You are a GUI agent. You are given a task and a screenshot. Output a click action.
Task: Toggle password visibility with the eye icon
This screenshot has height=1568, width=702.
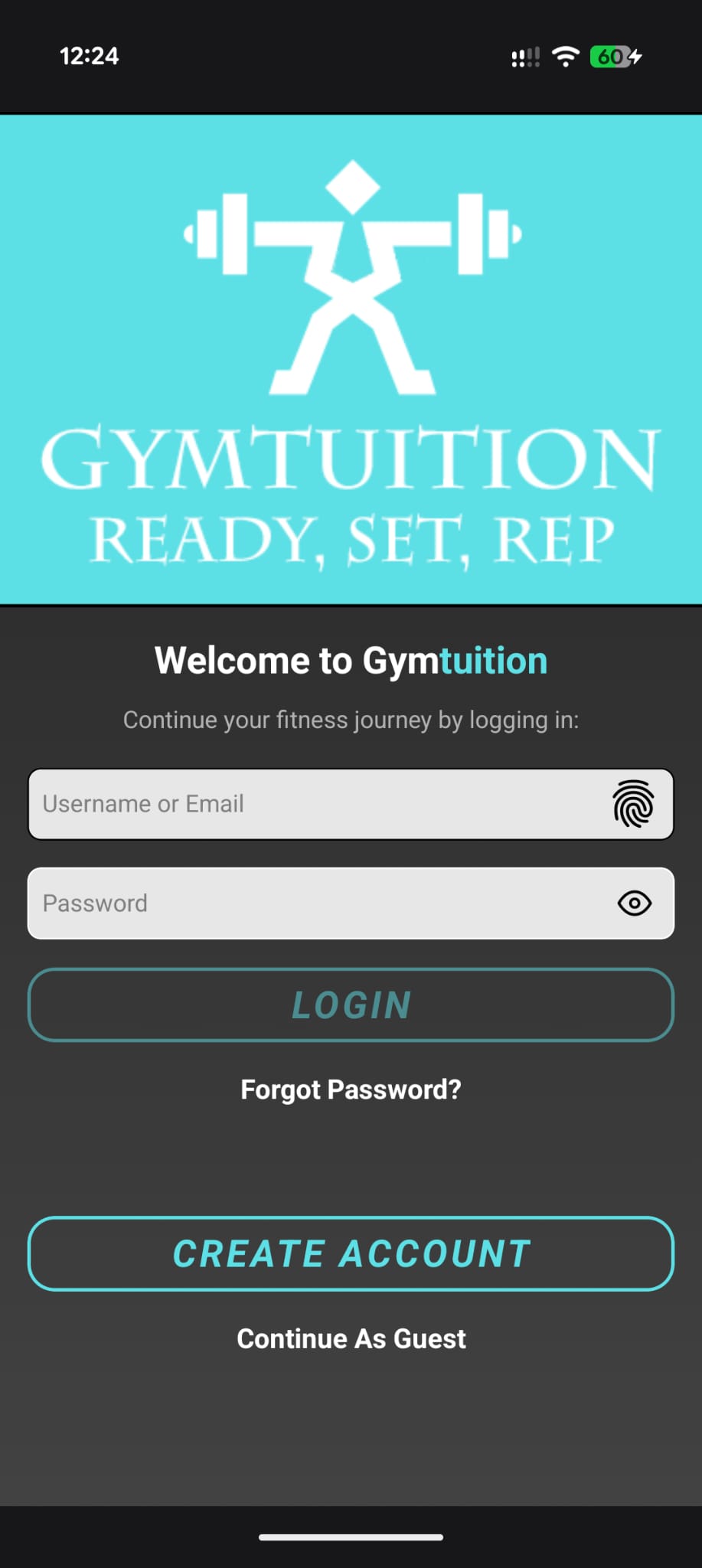(634, 903)
